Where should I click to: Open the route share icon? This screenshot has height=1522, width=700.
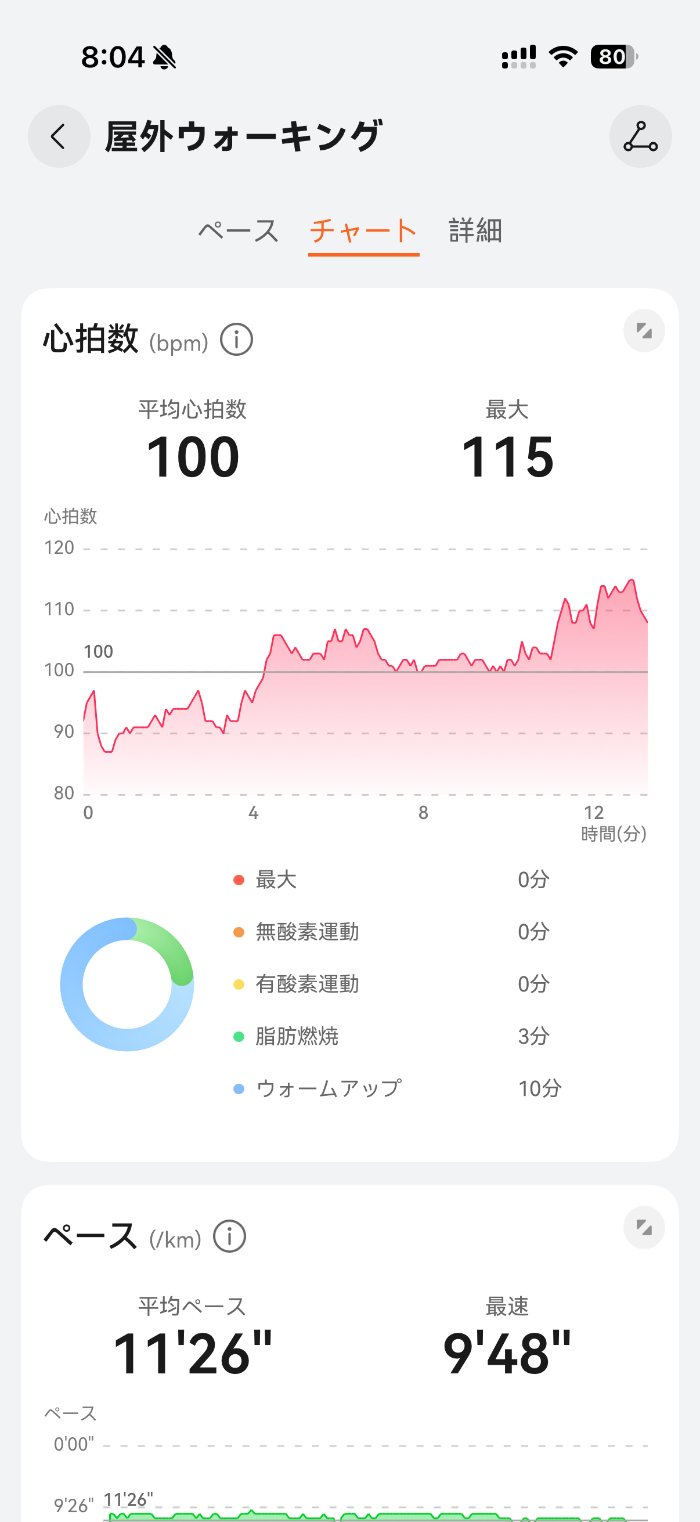(640, 136)
